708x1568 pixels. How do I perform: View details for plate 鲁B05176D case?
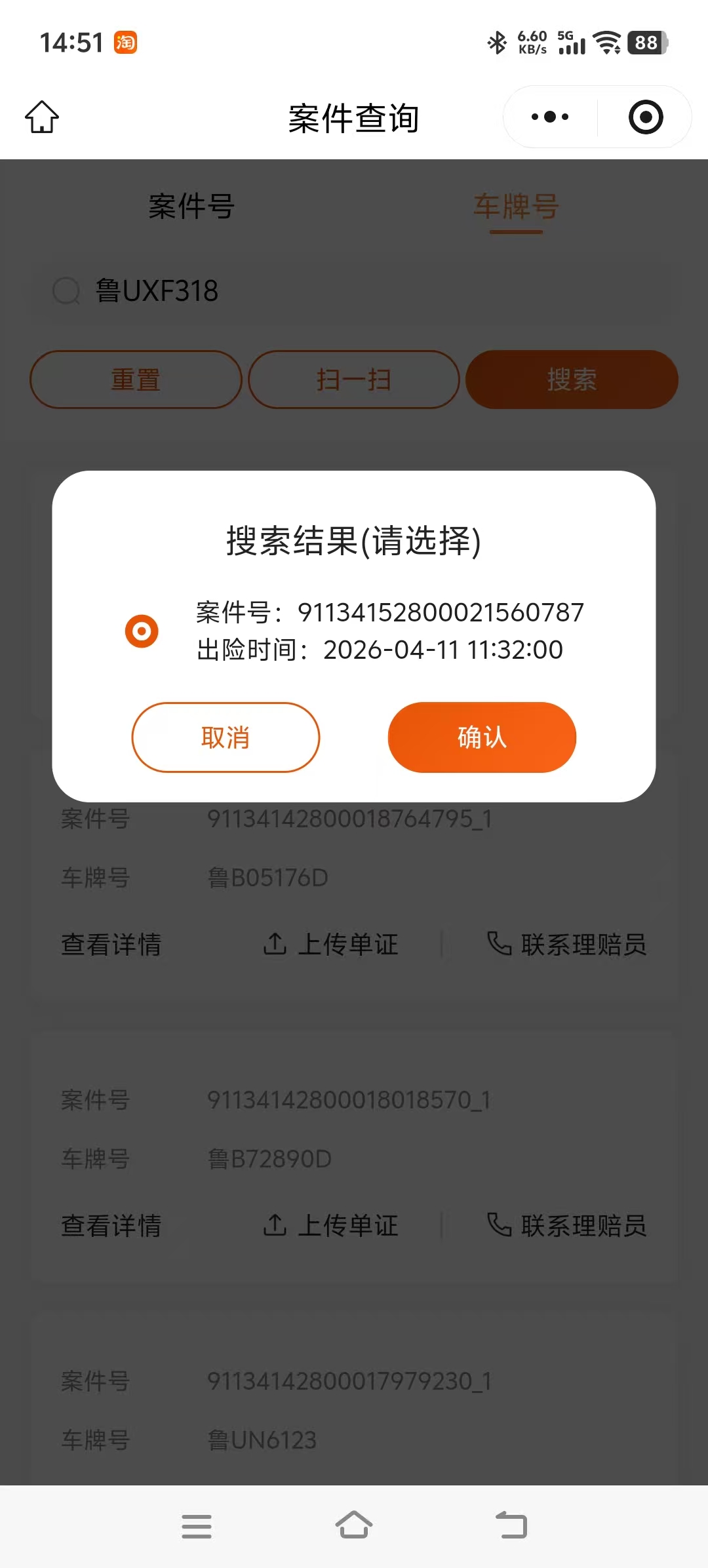[111, 945]
